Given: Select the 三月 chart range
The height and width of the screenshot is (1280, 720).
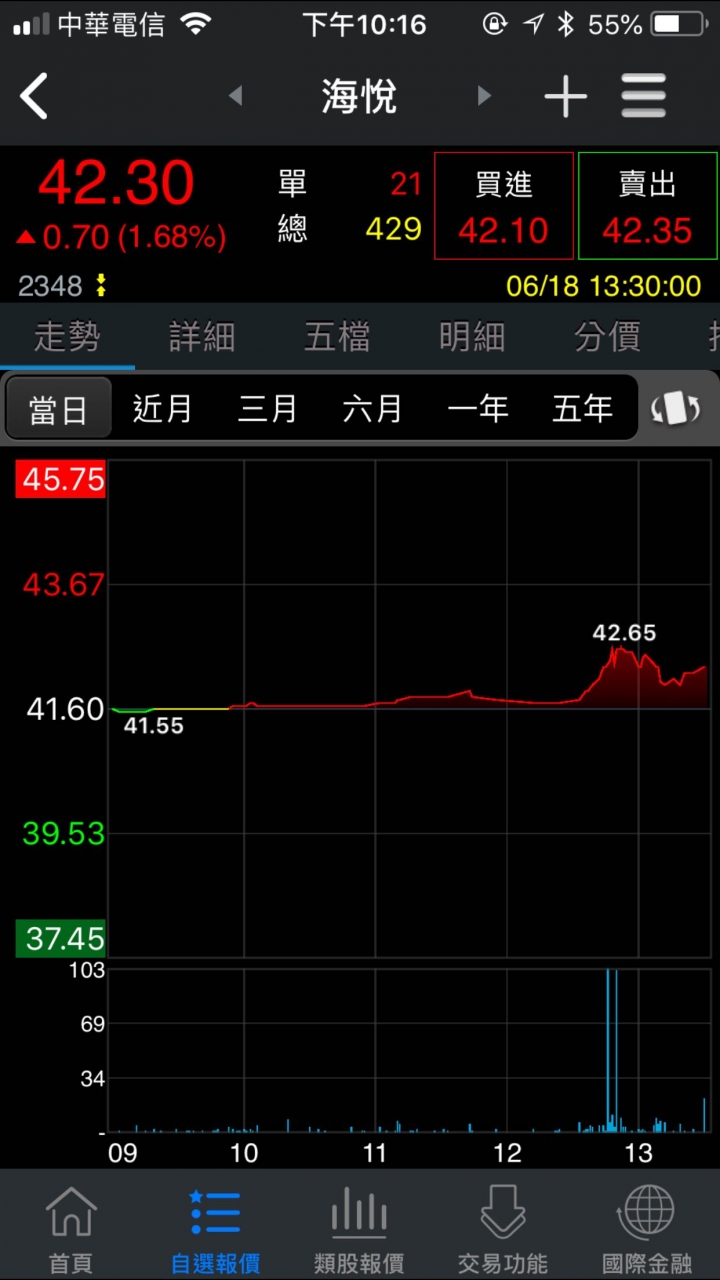Looking at the screenshot, I should click(x=267, y=409).
